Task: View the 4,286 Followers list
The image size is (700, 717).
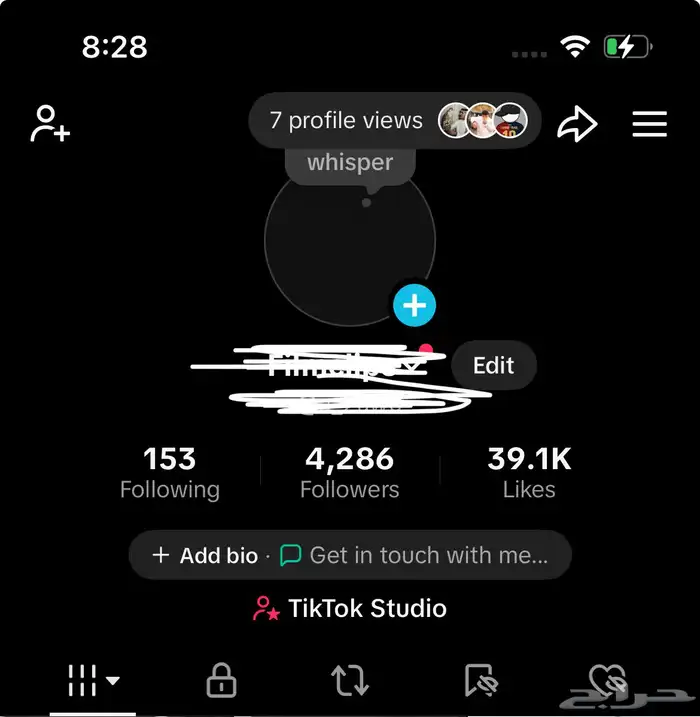Action: [x=349, y=473]
